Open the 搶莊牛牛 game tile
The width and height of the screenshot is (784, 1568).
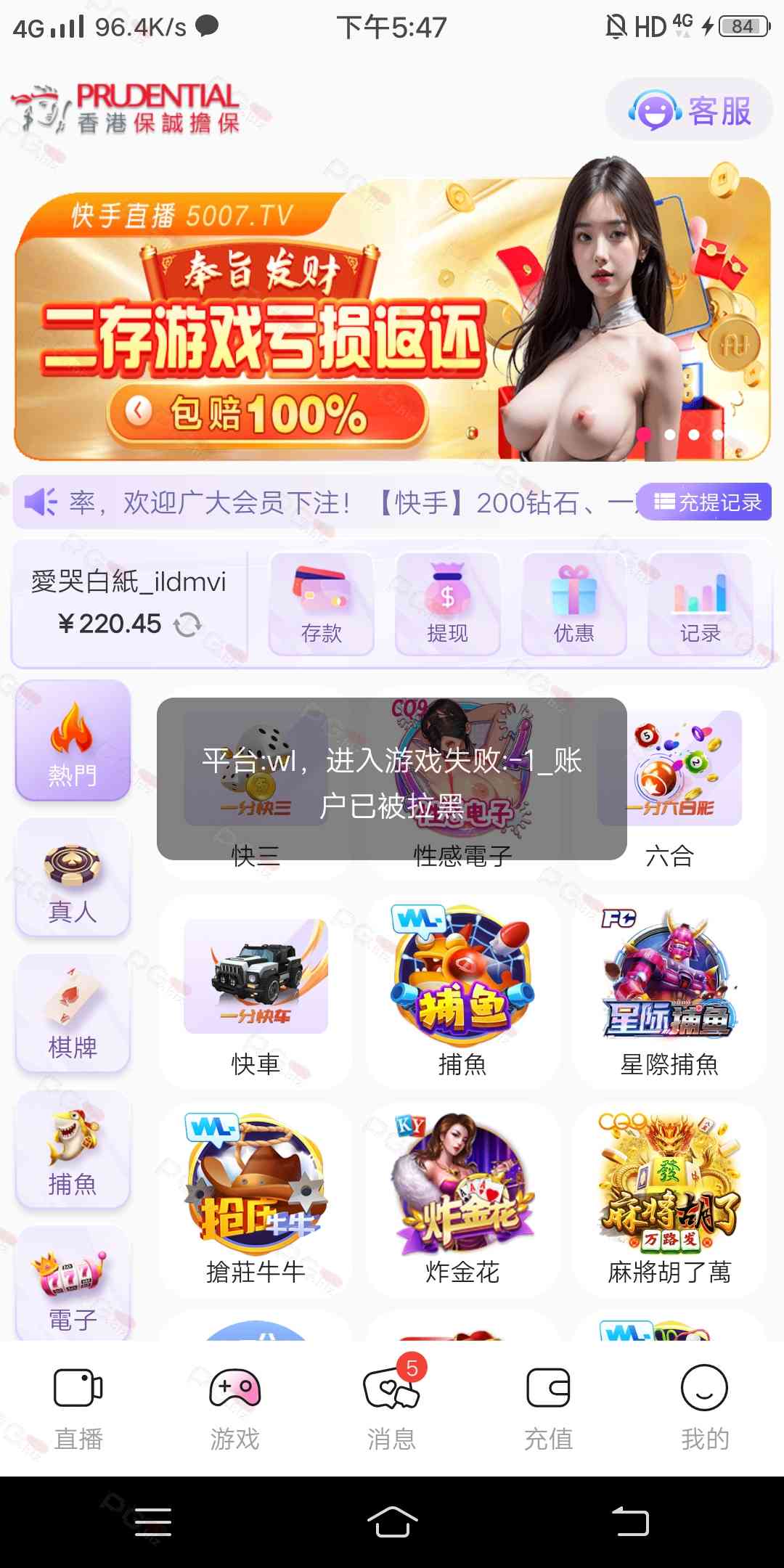pyautogui.click(x=256, y=1198)
